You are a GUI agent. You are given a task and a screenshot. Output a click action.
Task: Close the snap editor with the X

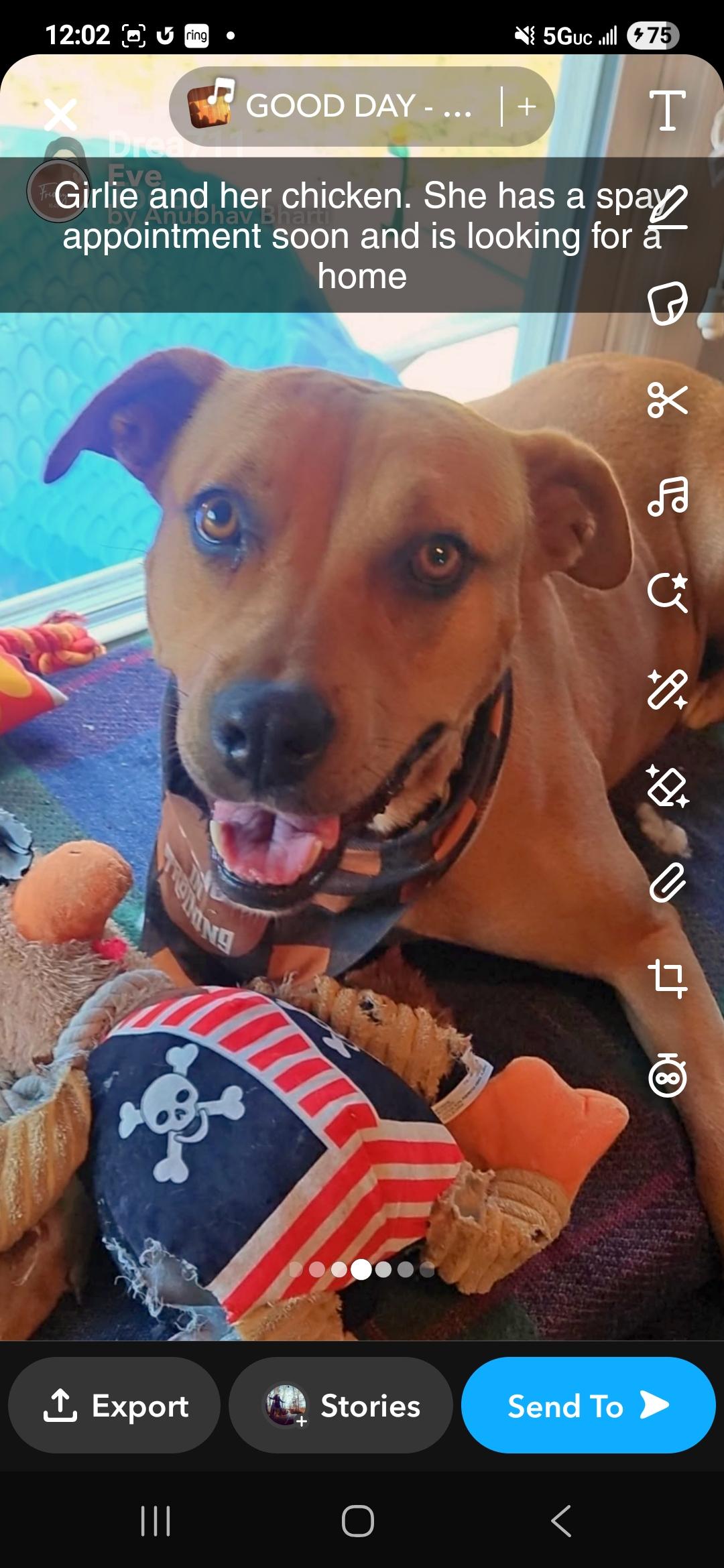(x=61, y=115)
